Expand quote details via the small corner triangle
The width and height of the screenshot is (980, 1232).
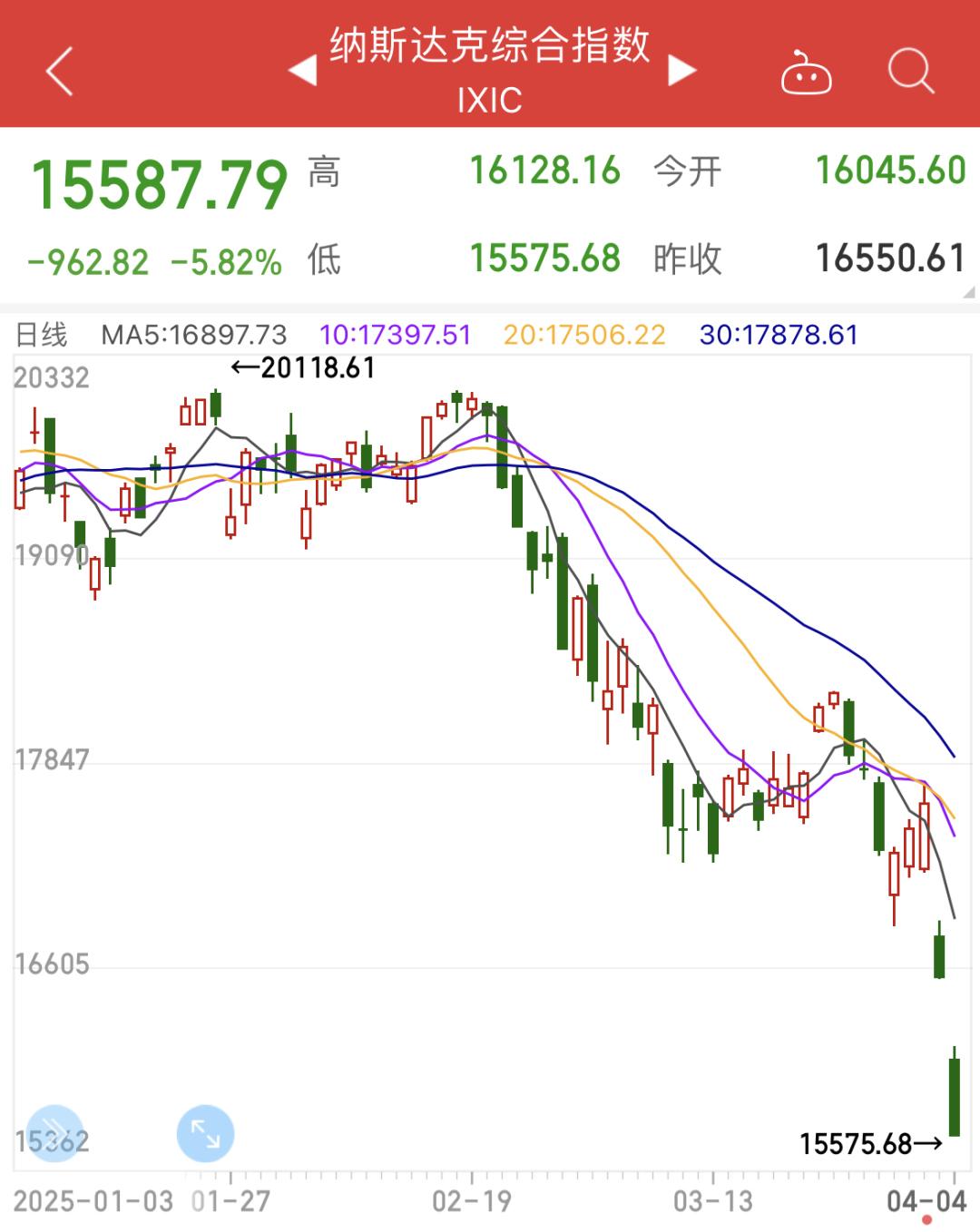point(968,292)
